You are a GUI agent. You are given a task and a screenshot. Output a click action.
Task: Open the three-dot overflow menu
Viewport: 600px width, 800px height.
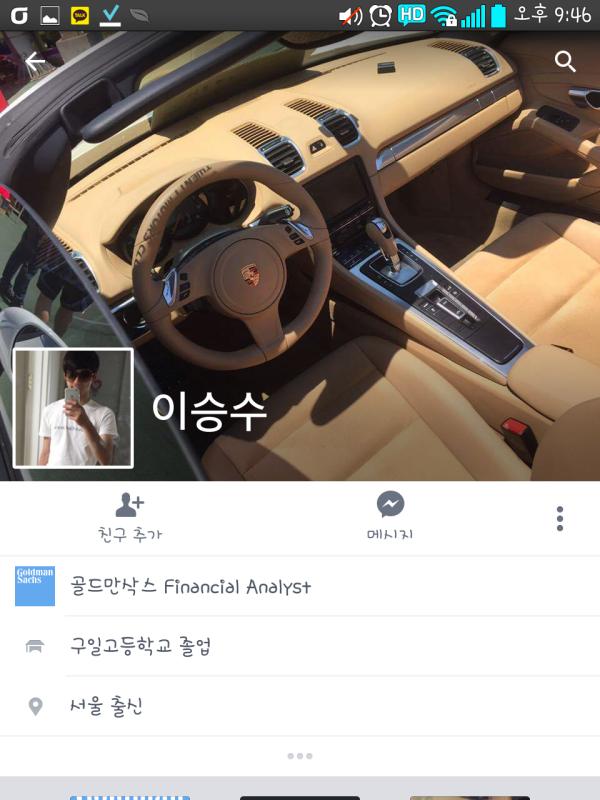[x=559, y=518]
